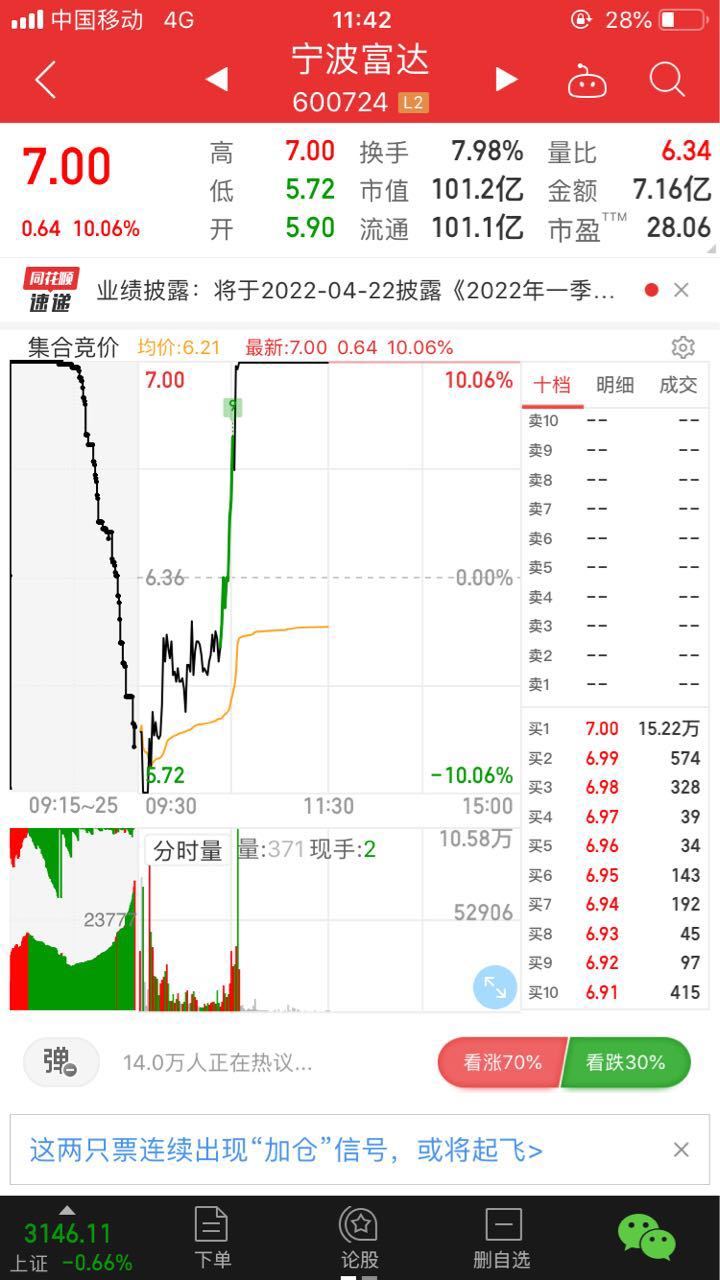Vote 看跌 bearish
The image size is (720, 1280).
[627, 1062]
